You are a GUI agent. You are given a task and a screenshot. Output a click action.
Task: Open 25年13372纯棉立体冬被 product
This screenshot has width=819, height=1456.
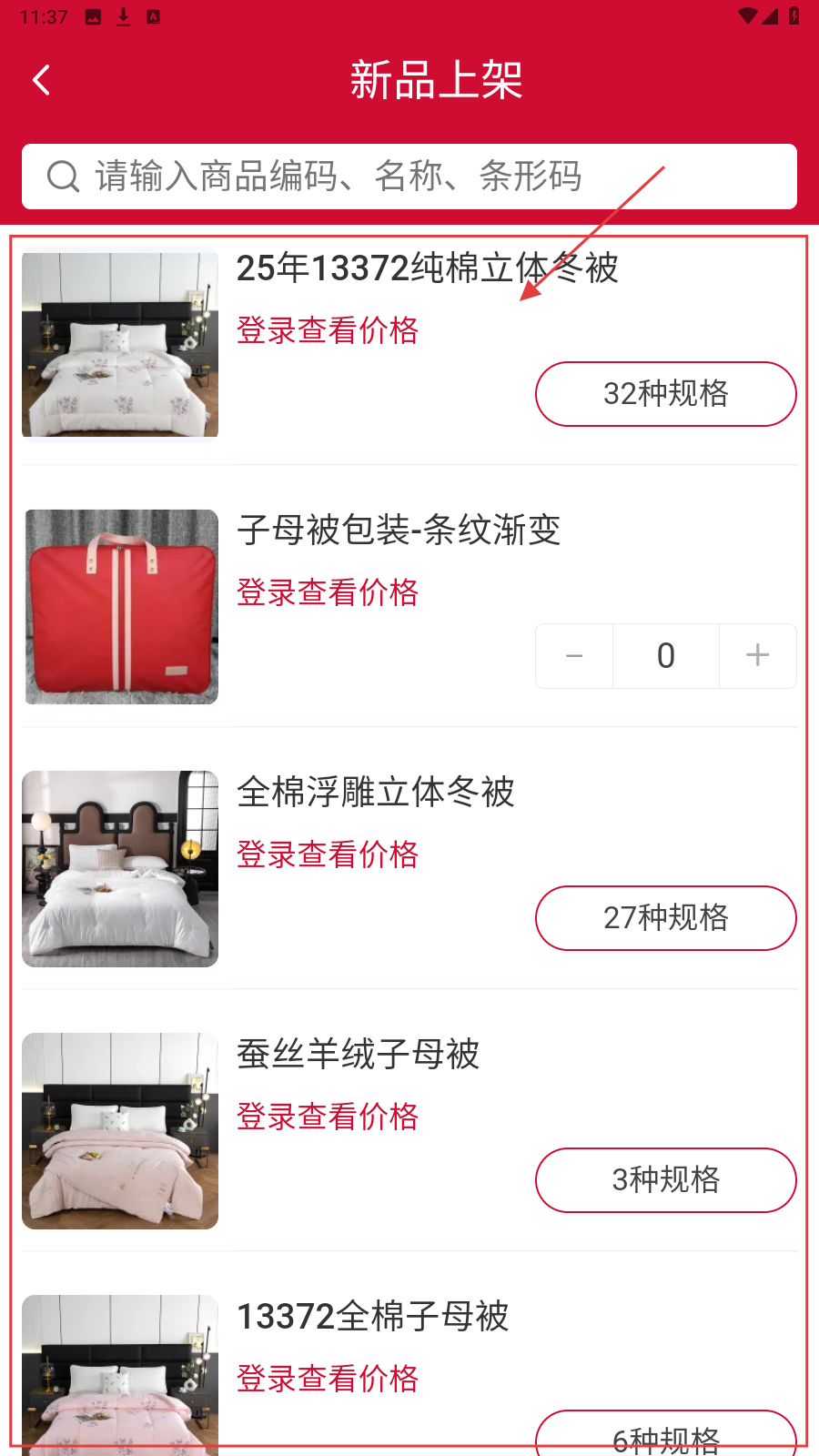coord(427,268)
